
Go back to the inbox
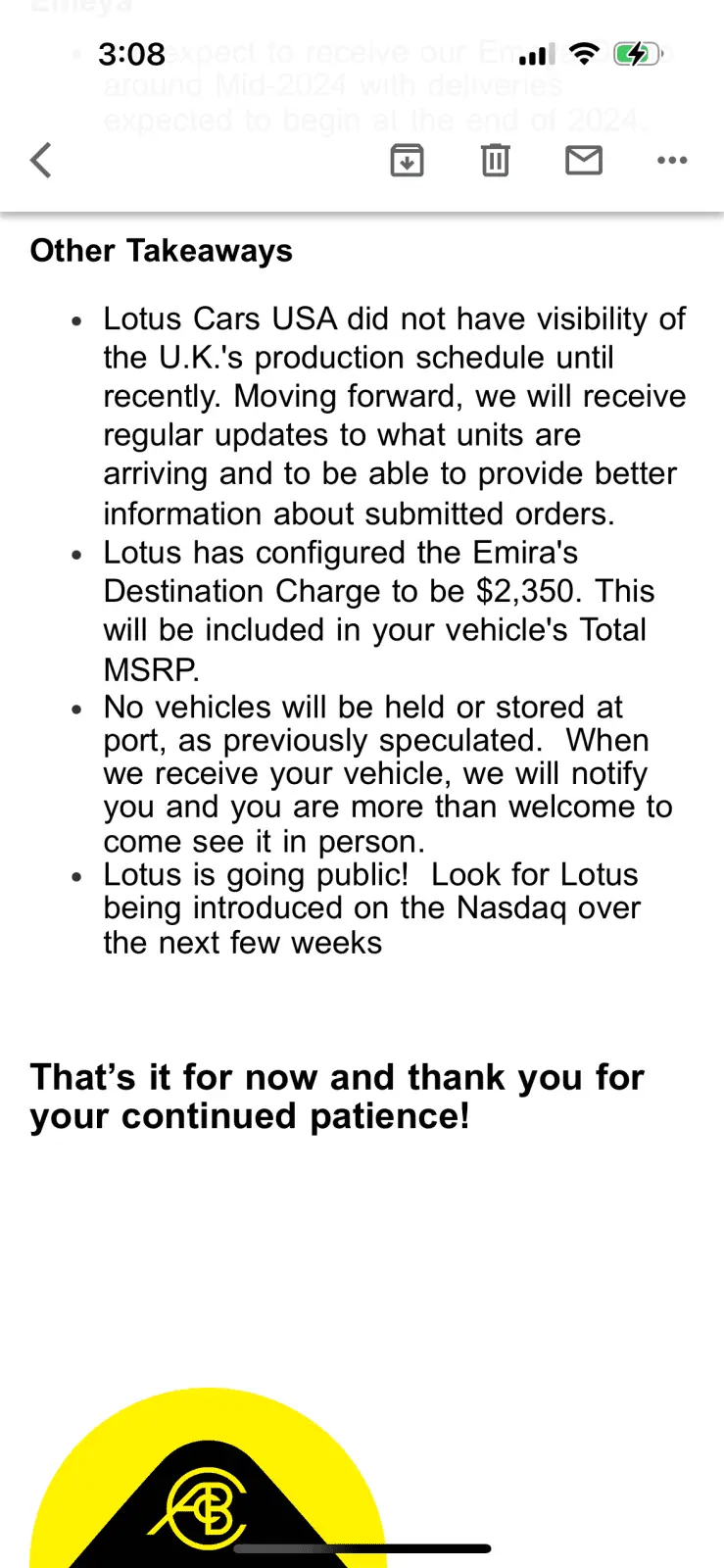[x=41, y=160]
